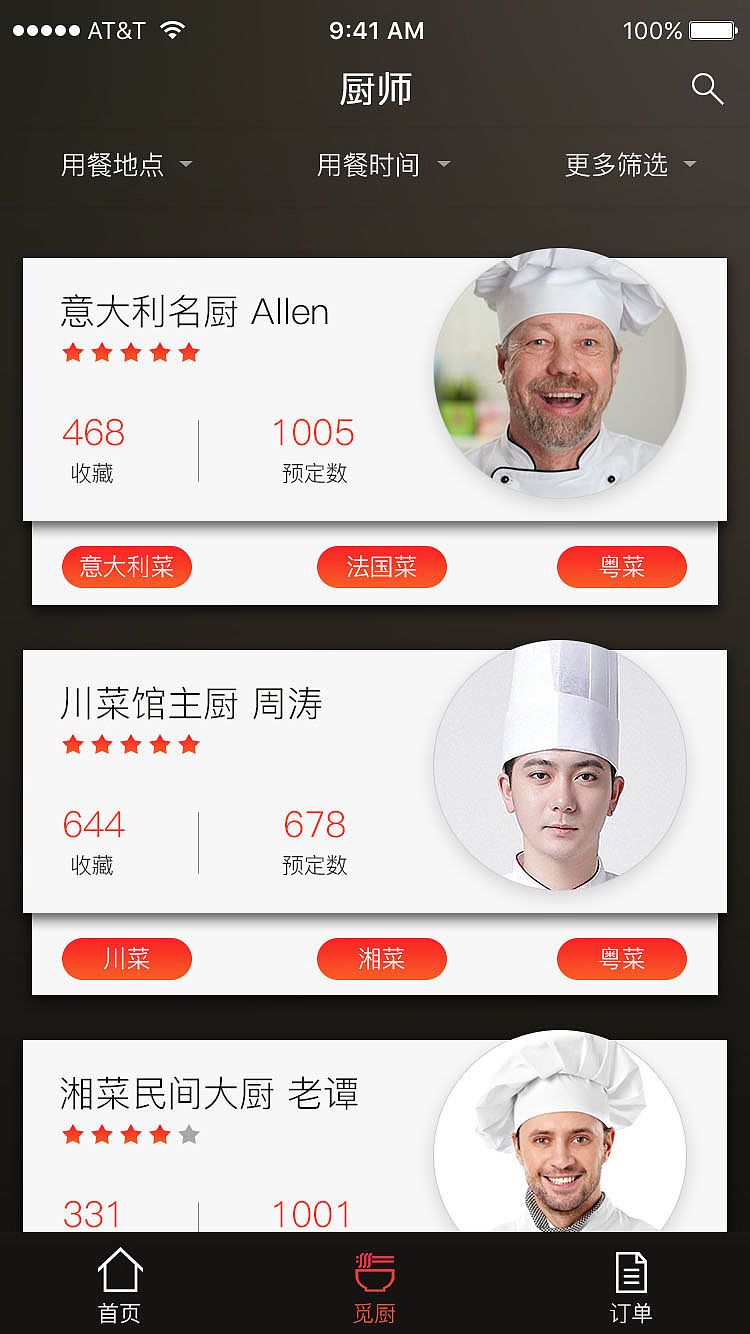The width and height of the screenshot is (750, 1334).
Task: Toggle the fourth star rating for Allen
Action: pyautogui.click(x=160, y=352)
